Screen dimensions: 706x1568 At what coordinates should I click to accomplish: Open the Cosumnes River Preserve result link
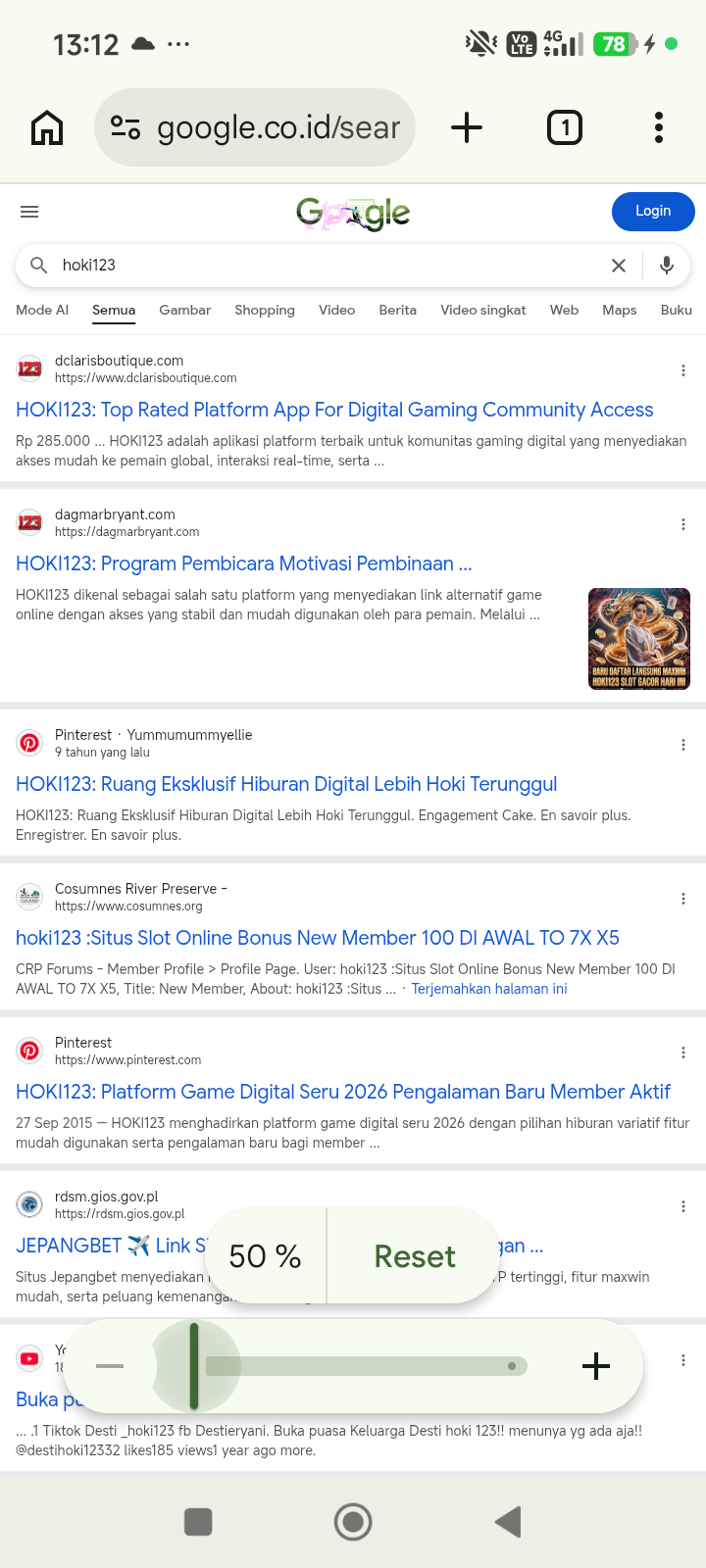click(318, 938)
